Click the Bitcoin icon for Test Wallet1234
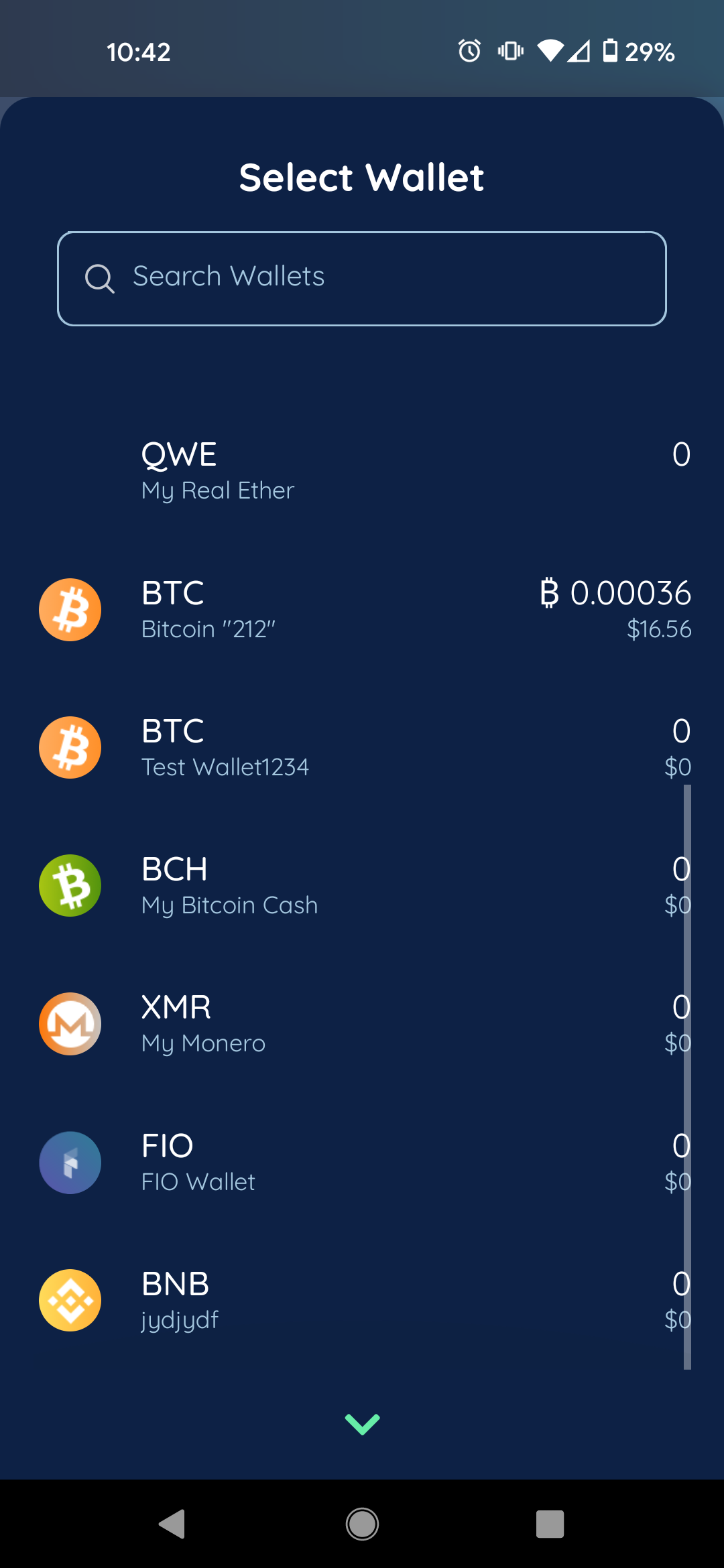Image resolution: width=724 pixels, height=1568 pixels. pyautogui.click(x=70, y=747)
